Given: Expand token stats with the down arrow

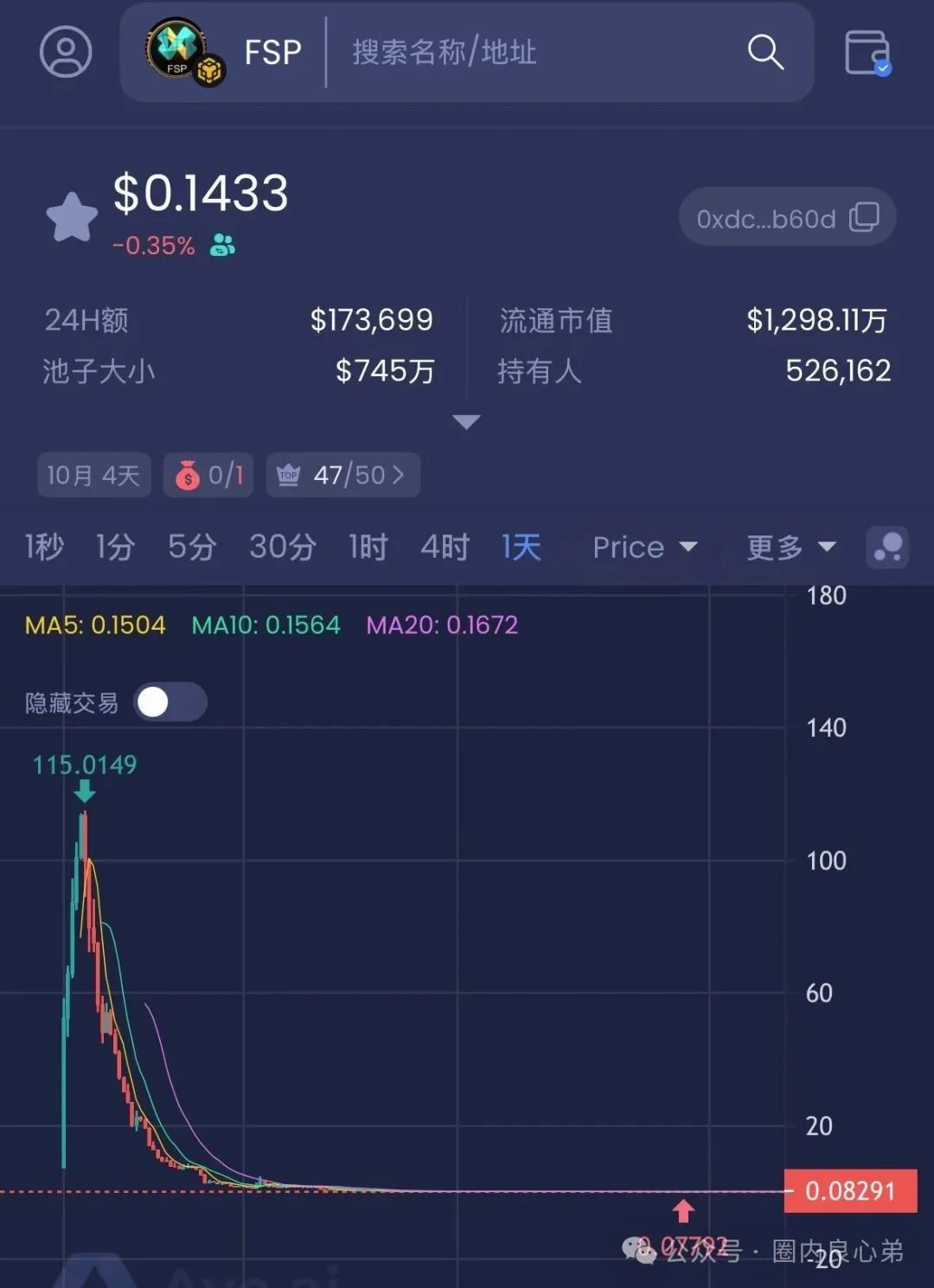Looking at the screenshot, I should click(x=466, y=422).
